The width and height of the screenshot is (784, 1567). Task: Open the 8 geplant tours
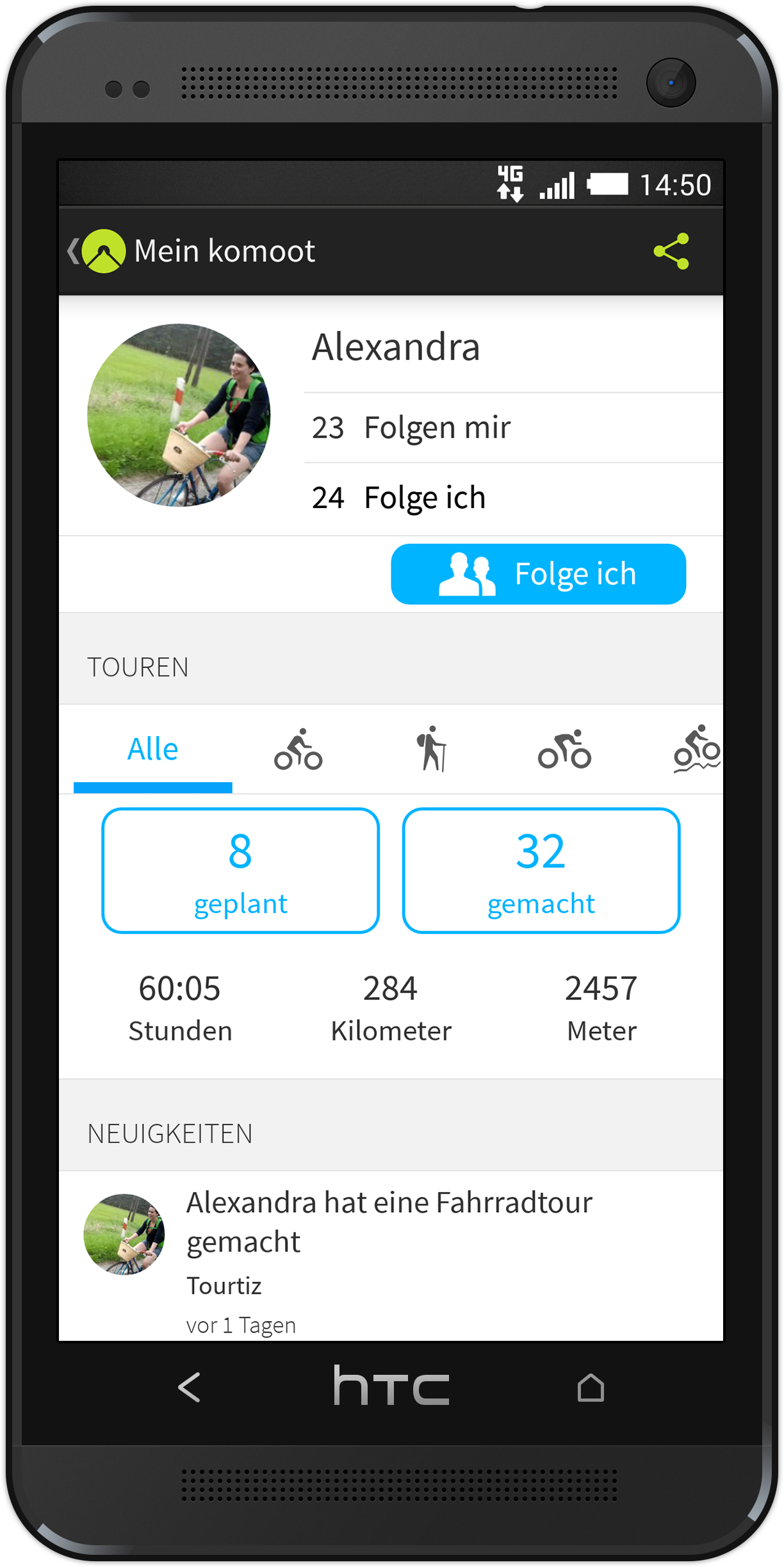pyautogui.click(x=240, y=870)
